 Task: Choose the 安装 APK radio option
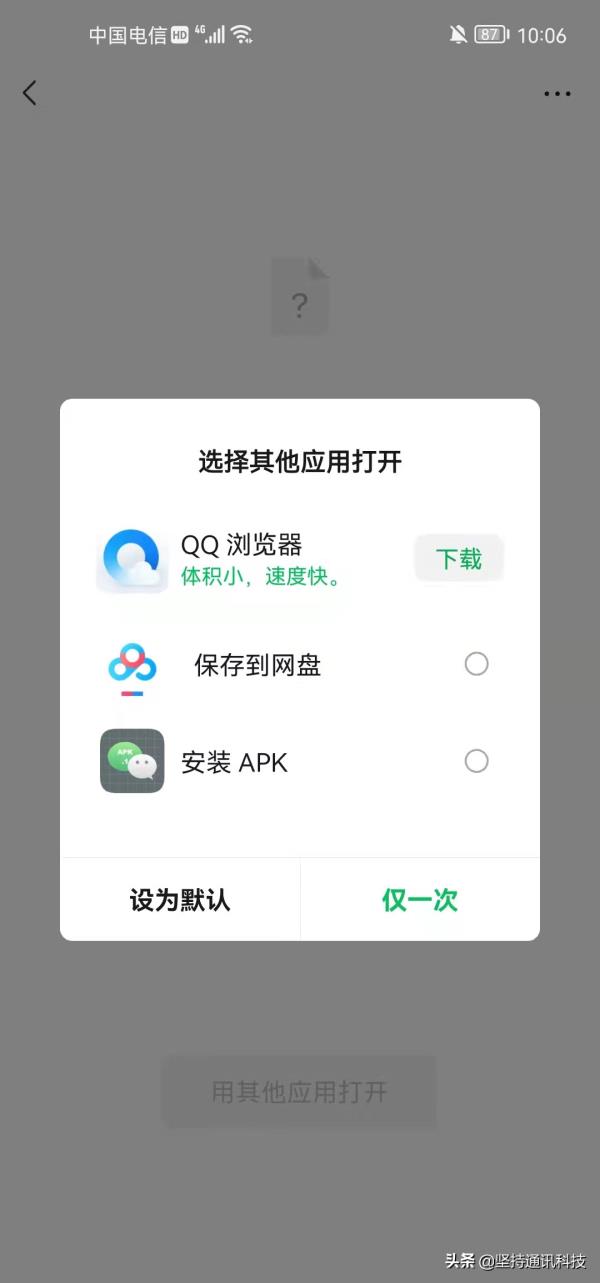pos(477,762)
